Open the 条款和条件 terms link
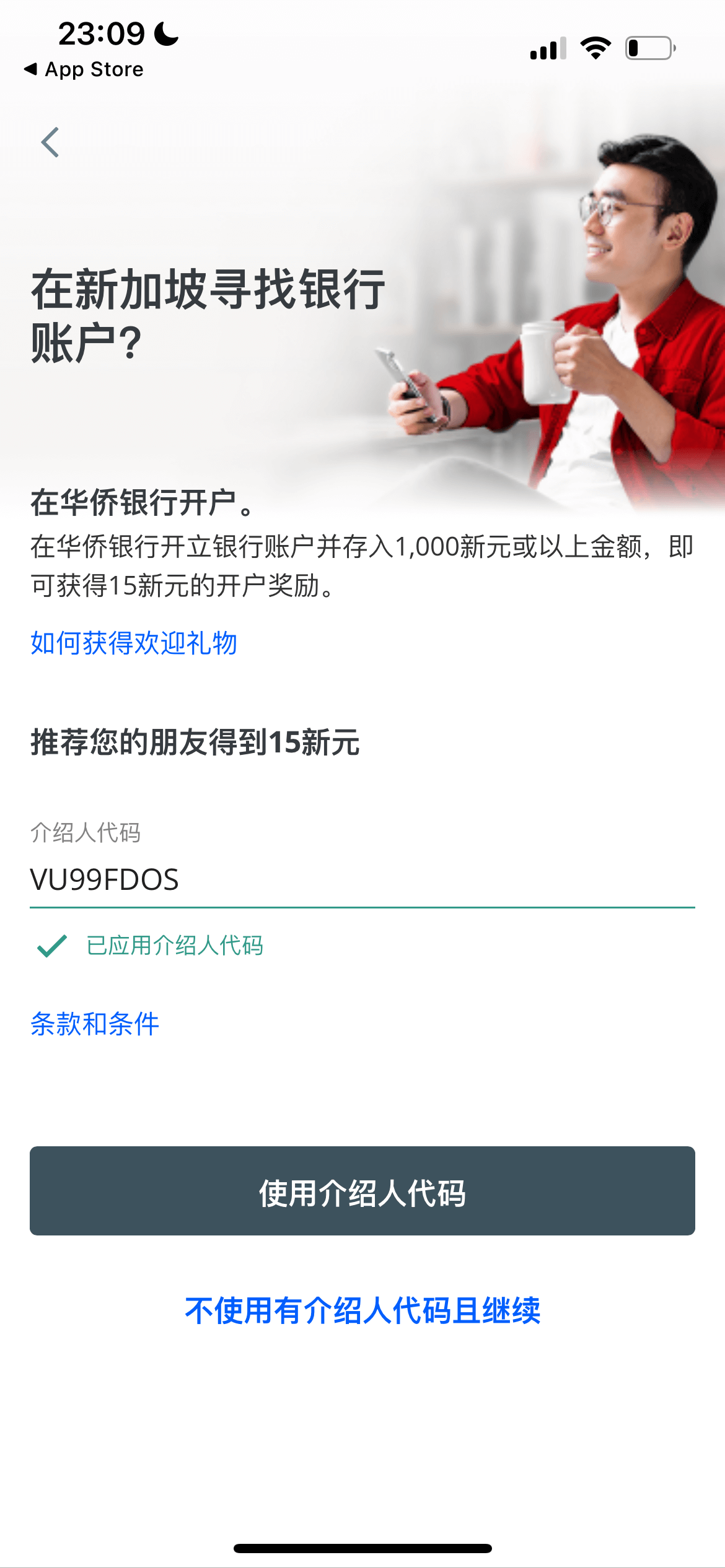 coord(95,1024)
